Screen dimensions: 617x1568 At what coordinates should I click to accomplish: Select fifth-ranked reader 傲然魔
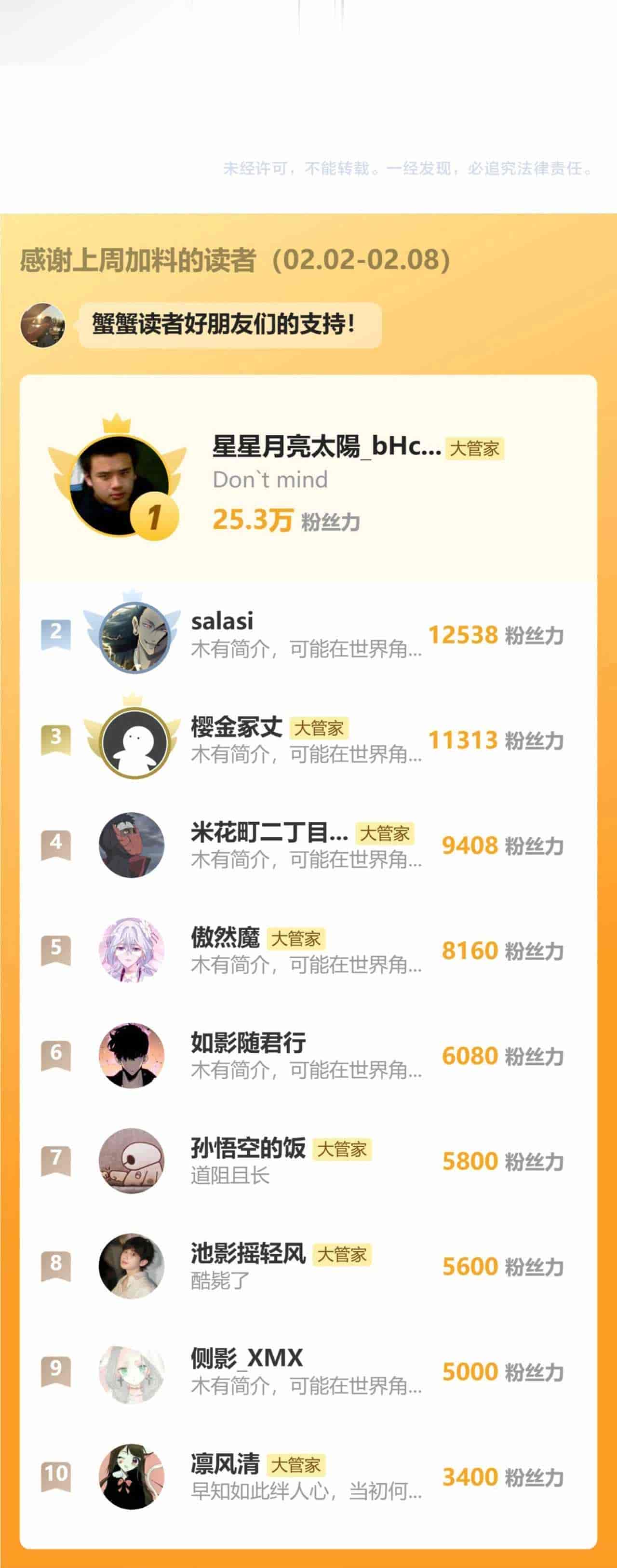click(225, 938)
